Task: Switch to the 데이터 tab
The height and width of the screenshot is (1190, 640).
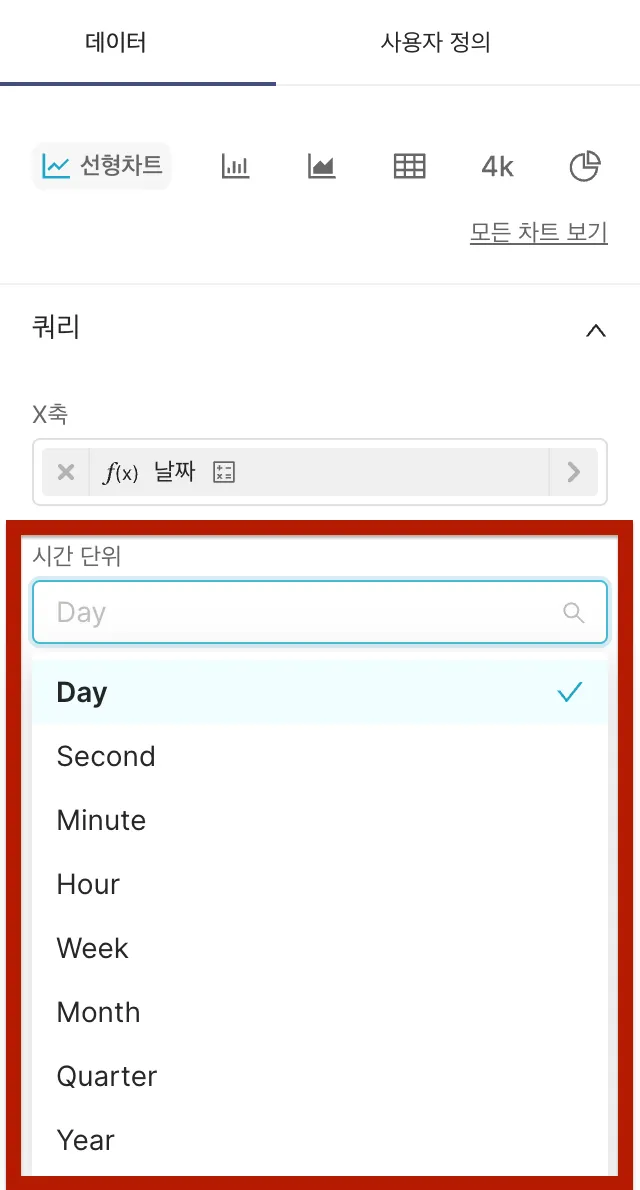Action: coord(116,43)
